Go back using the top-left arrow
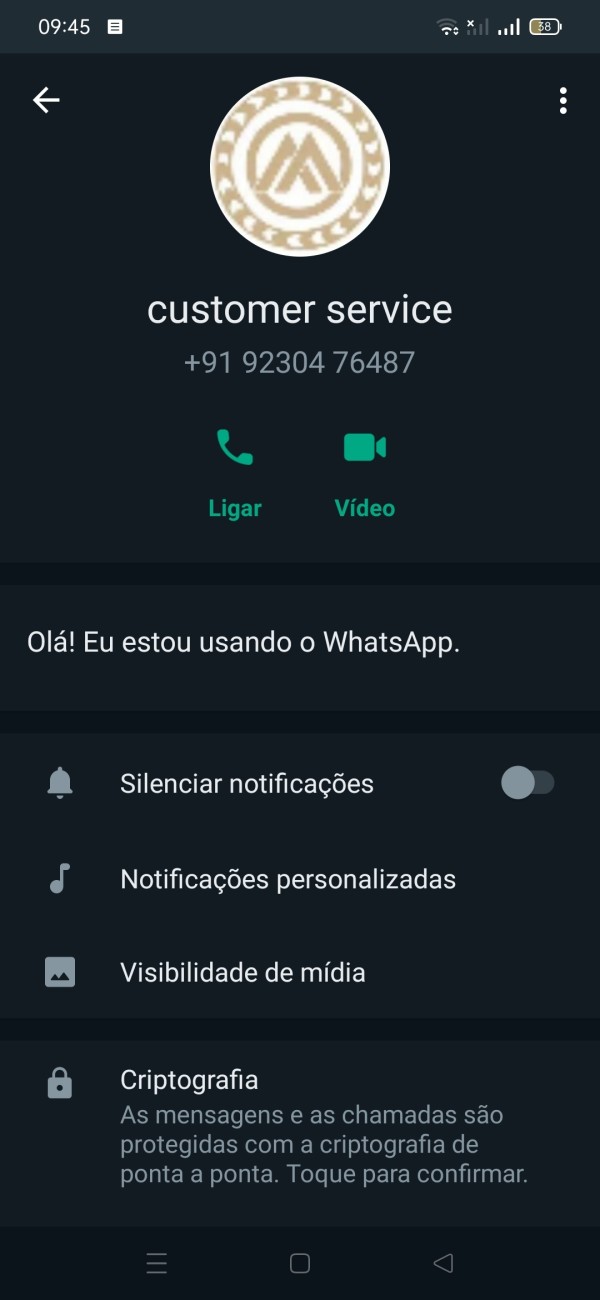Viewport: 600px width, 1300px height. pos(46,100)
